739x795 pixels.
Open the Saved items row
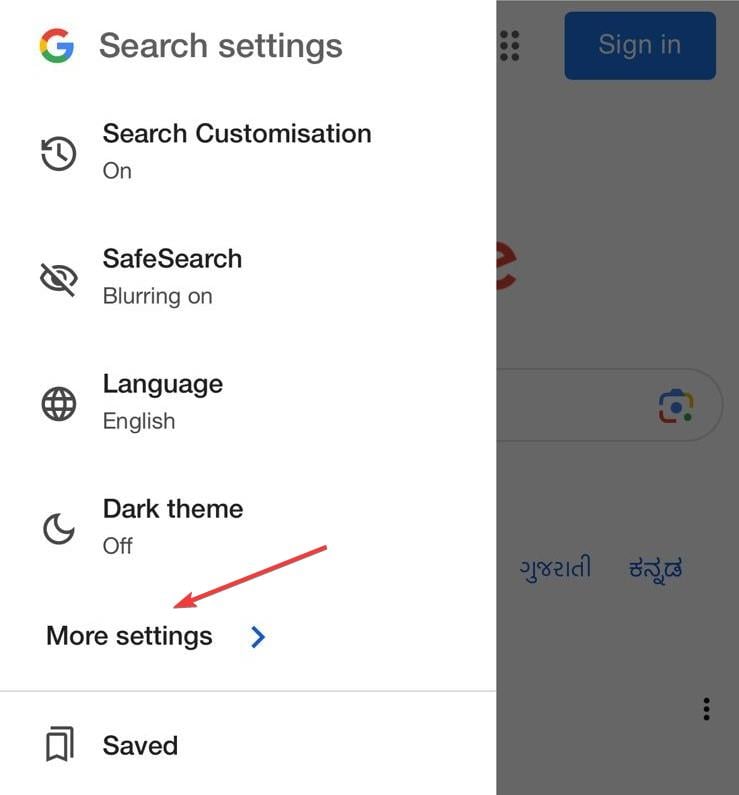[140, 745]
